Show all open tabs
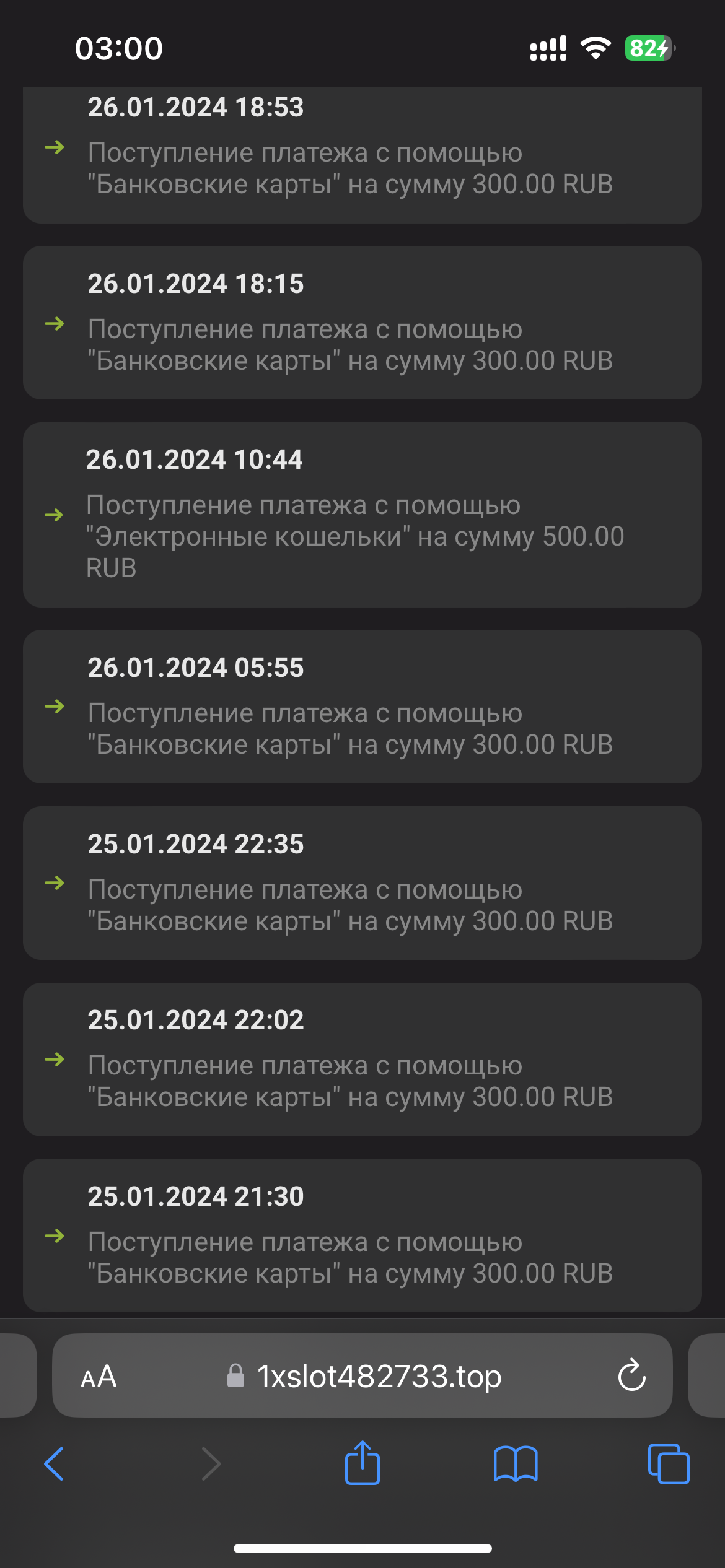 point(668,1464)
